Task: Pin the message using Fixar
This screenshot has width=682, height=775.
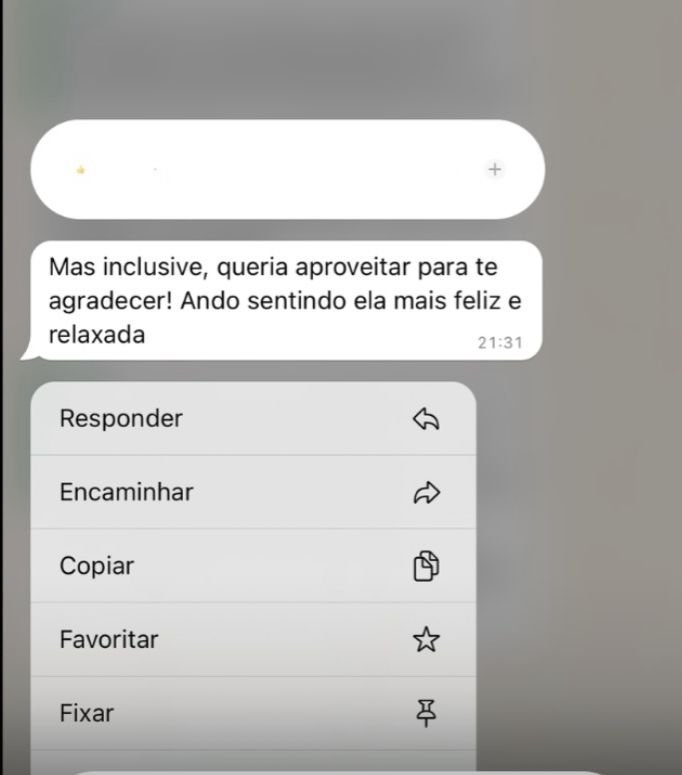Action: pos(252,713)
